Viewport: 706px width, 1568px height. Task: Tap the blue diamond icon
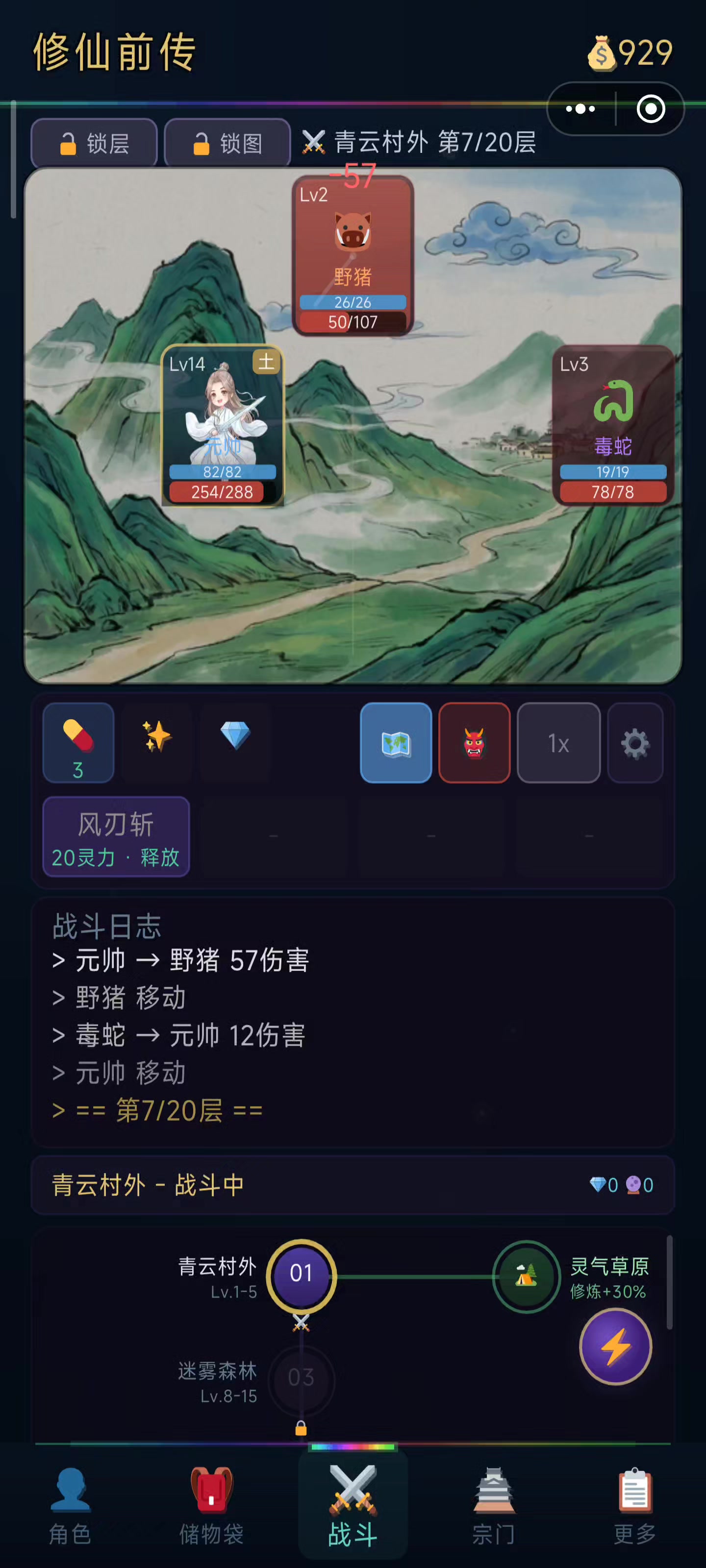[235, 736]
